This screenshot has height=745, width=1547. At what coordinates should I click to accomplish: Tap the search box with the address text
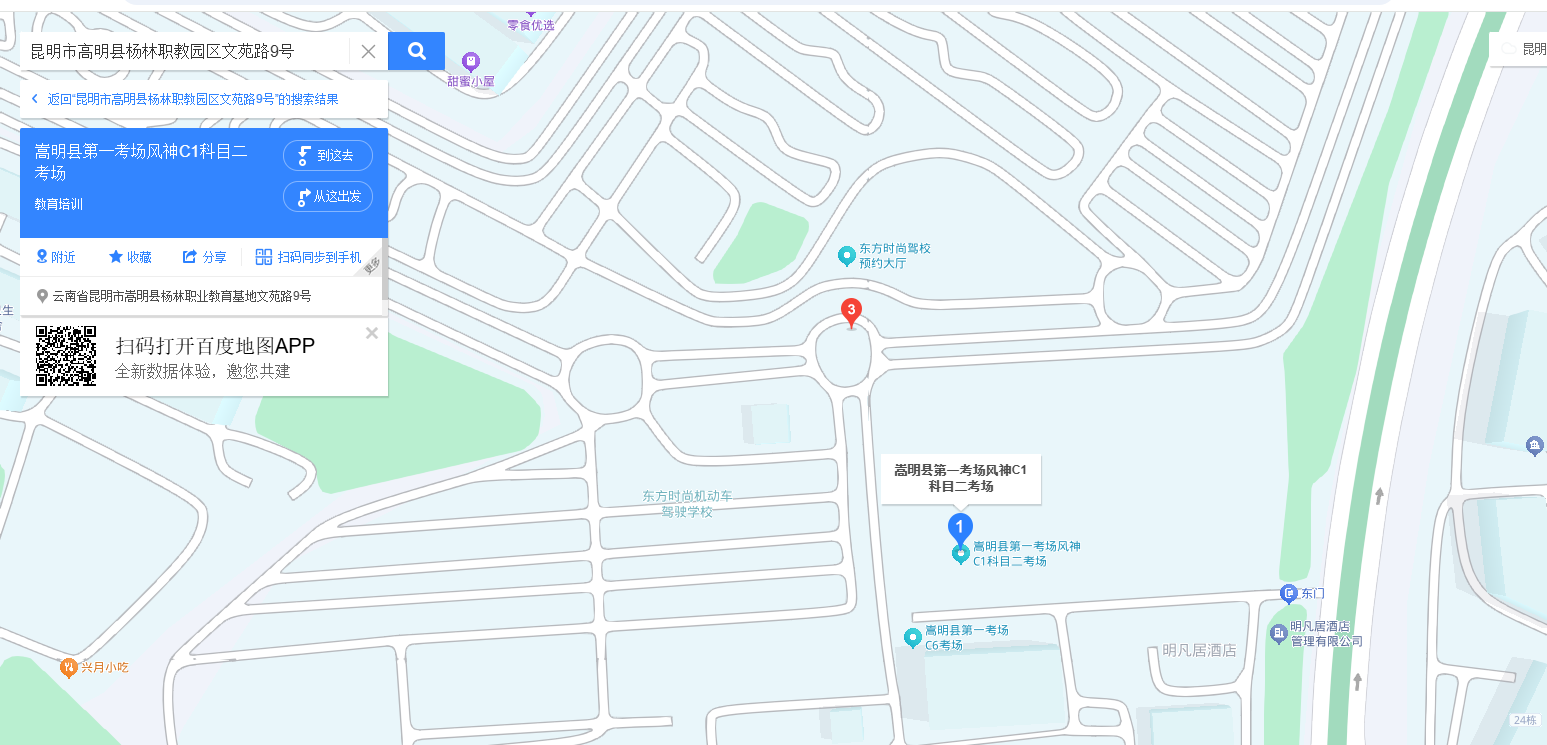coord(185,52)
